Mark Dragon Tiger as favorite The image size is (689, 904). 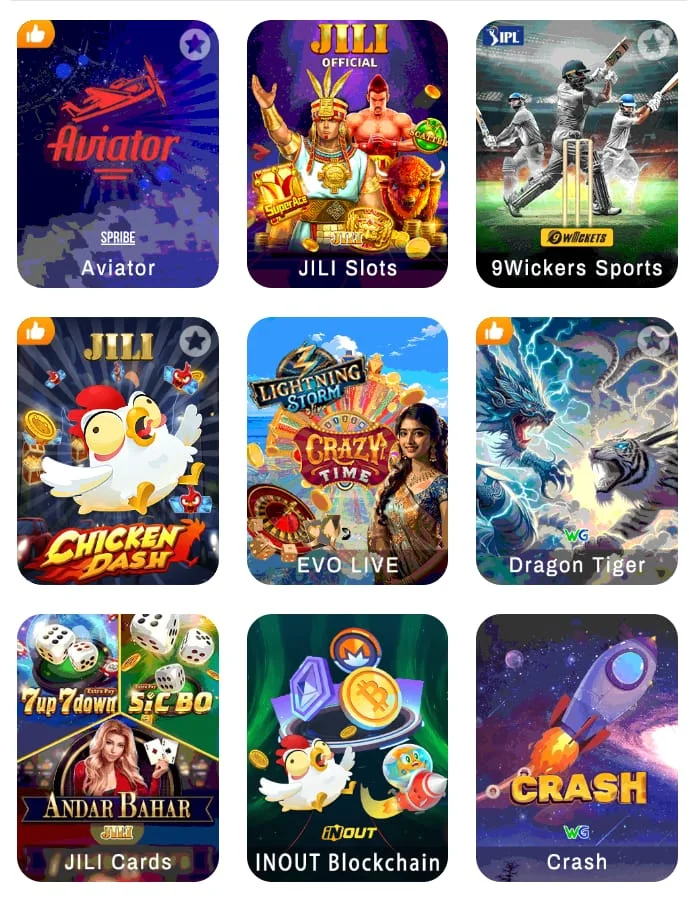(654, 341)
